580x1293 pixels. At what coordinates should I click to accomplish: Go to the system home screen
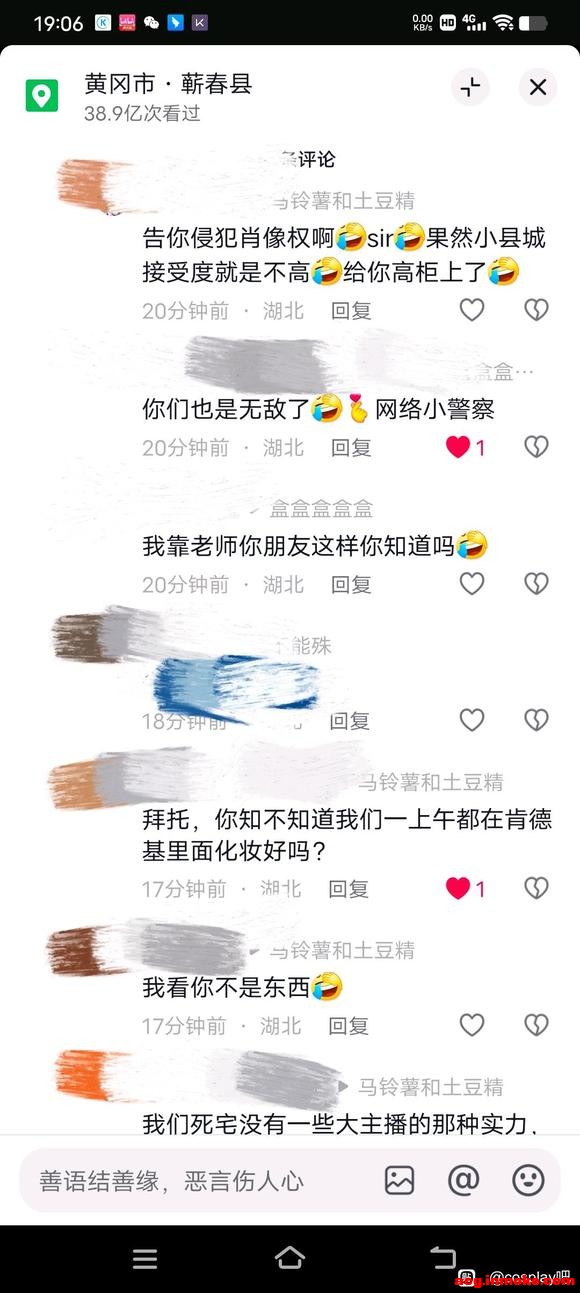pyautogui.click(x=290, y=1258)
